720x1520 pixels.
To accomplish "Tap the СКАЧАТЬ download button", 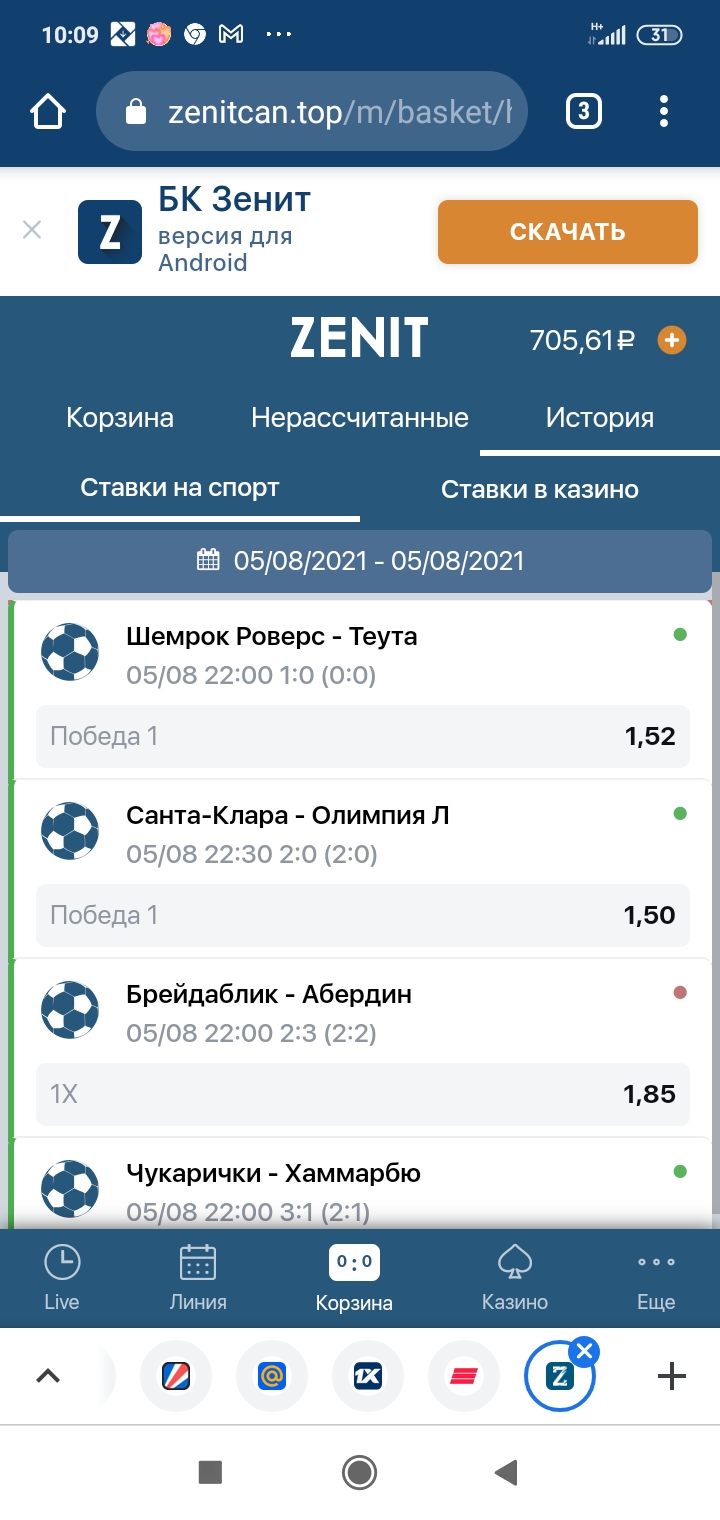I will 567,232.
